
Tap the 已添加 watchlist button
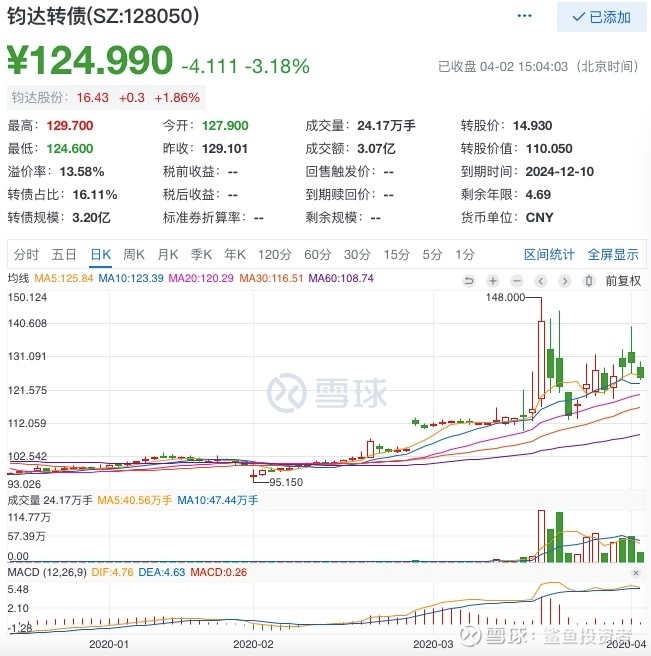601,17
